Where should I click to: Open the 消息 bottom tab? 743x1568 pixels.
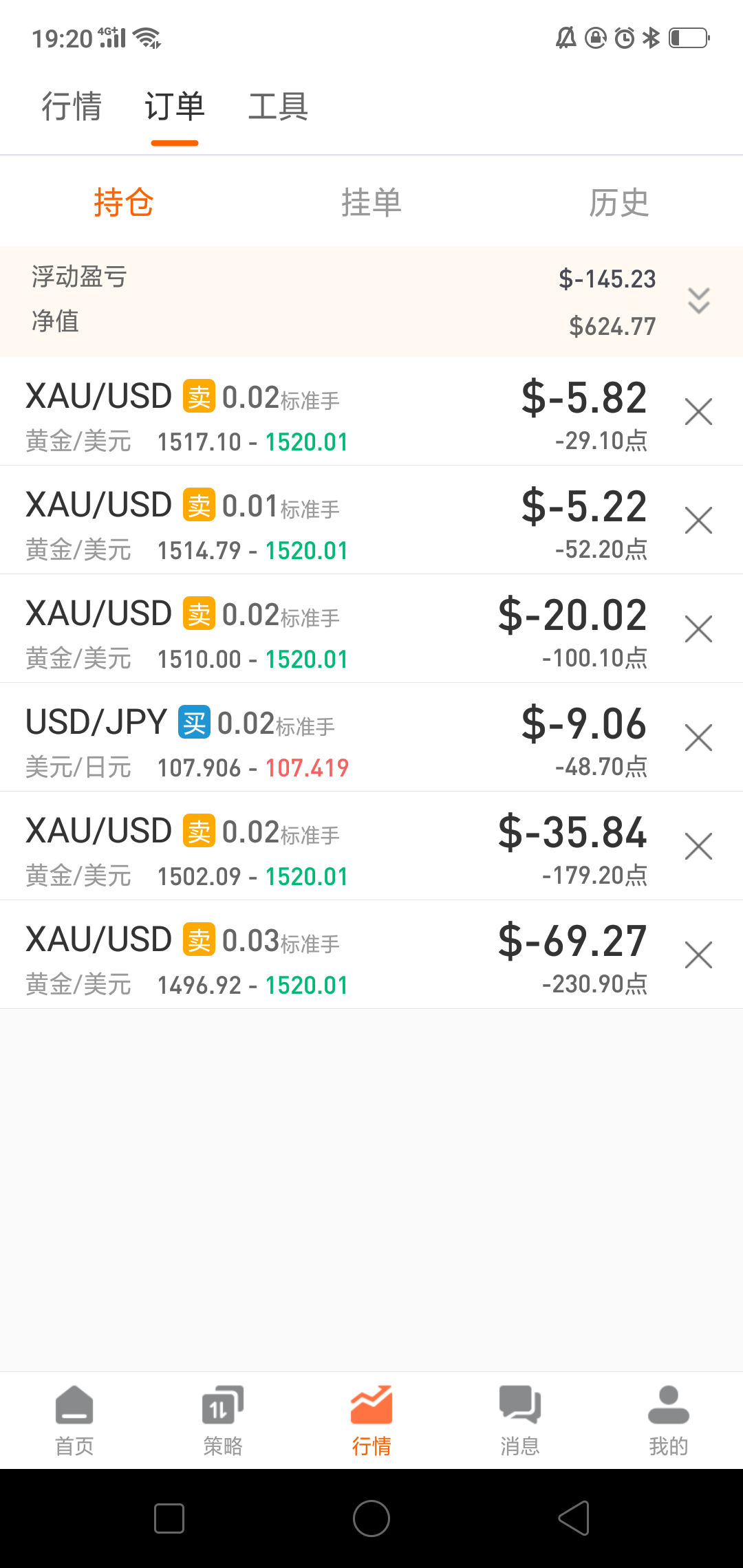(520, 1421)
